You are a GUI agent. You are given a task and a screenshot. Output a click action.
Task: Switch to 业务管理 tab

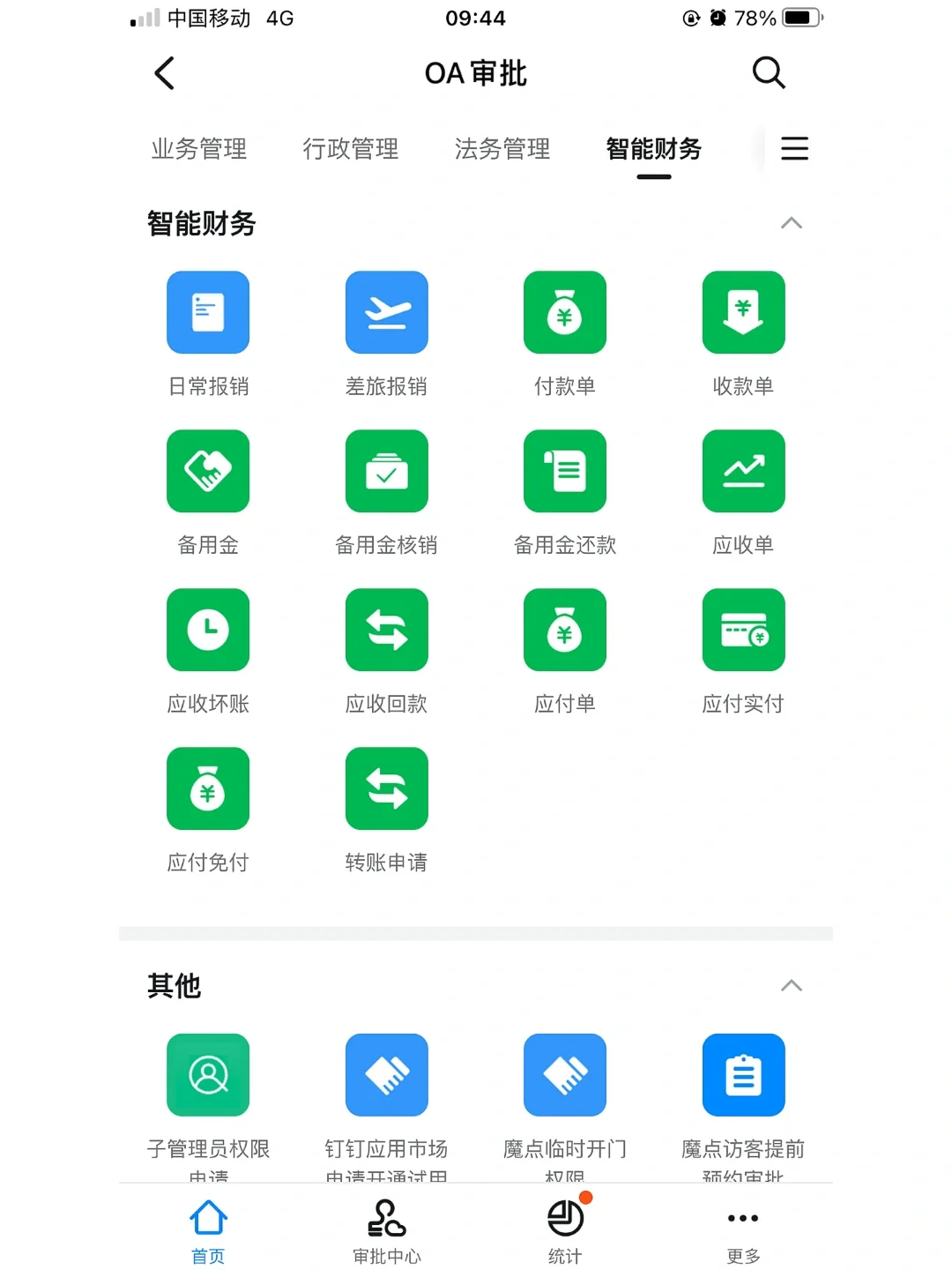coord(199,149)
